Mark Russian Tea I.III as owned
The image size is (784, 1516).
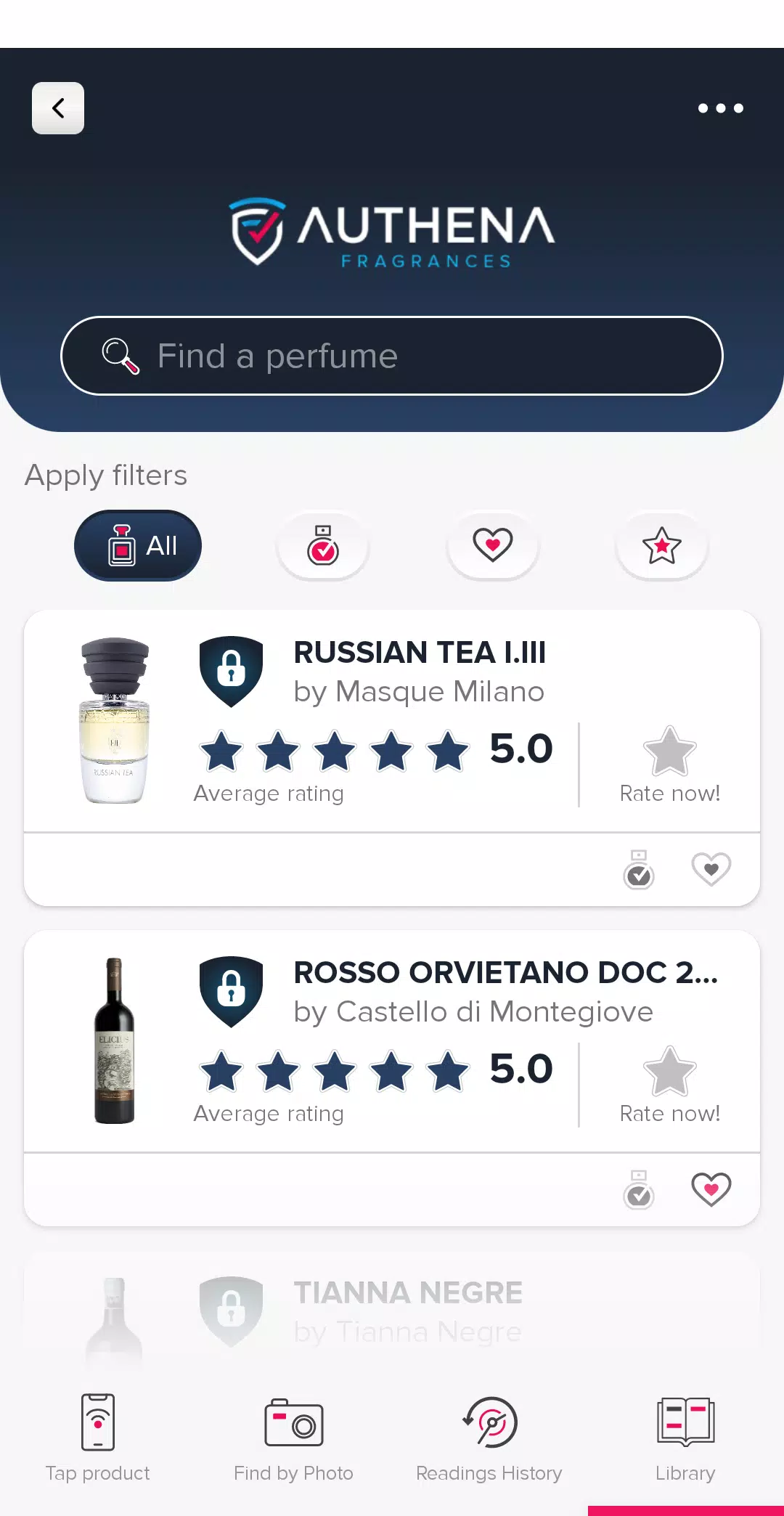[x=639, y=869]
